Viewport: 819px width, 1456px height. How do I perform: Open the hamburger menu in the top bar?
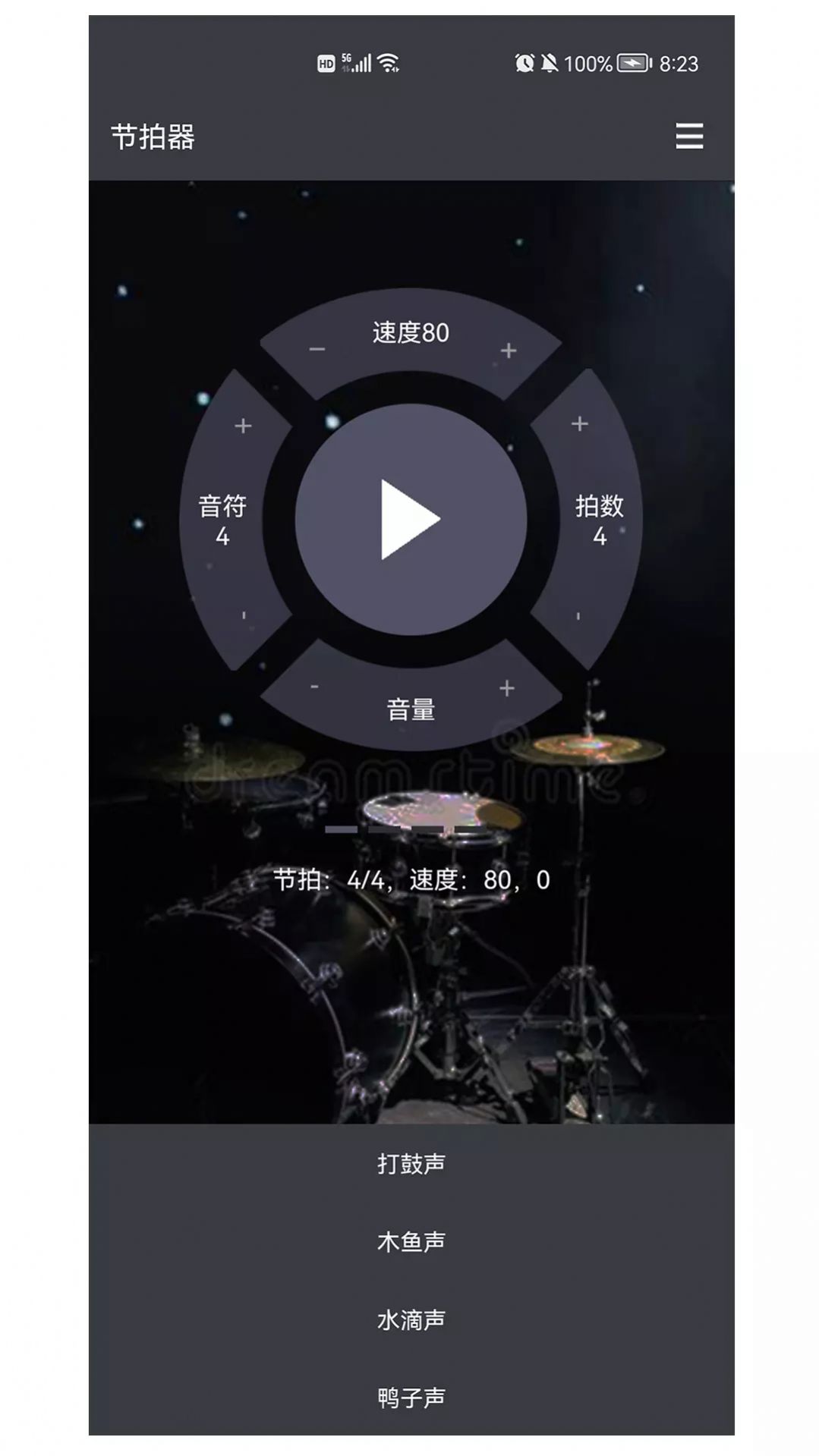point(688,137)
